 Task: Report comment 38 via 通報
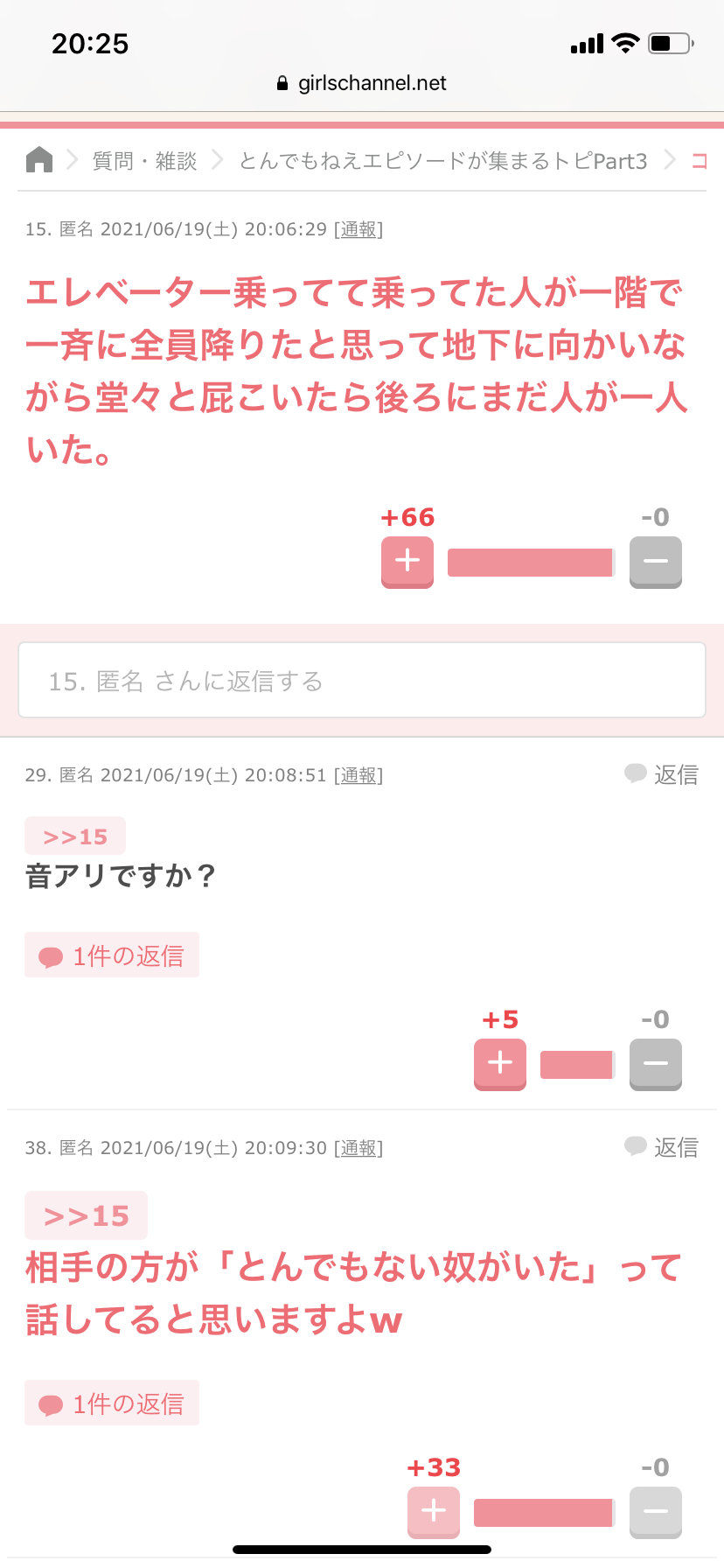point(359,1148)
